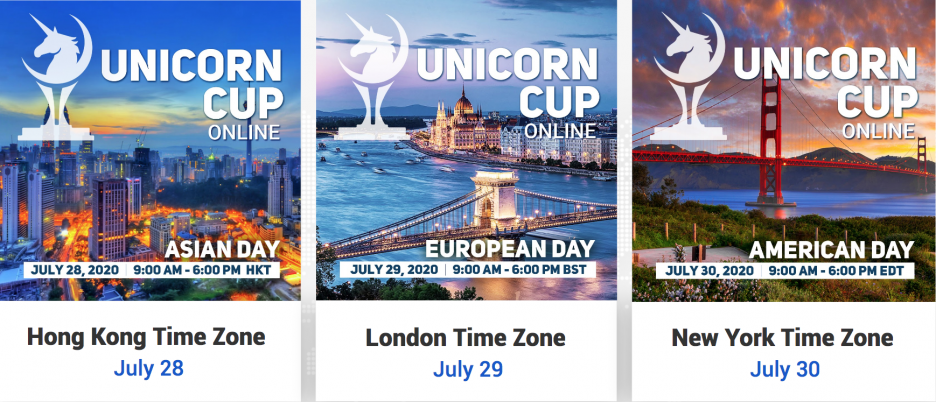
Task: Follow the July 28 link
Action: 149,368
